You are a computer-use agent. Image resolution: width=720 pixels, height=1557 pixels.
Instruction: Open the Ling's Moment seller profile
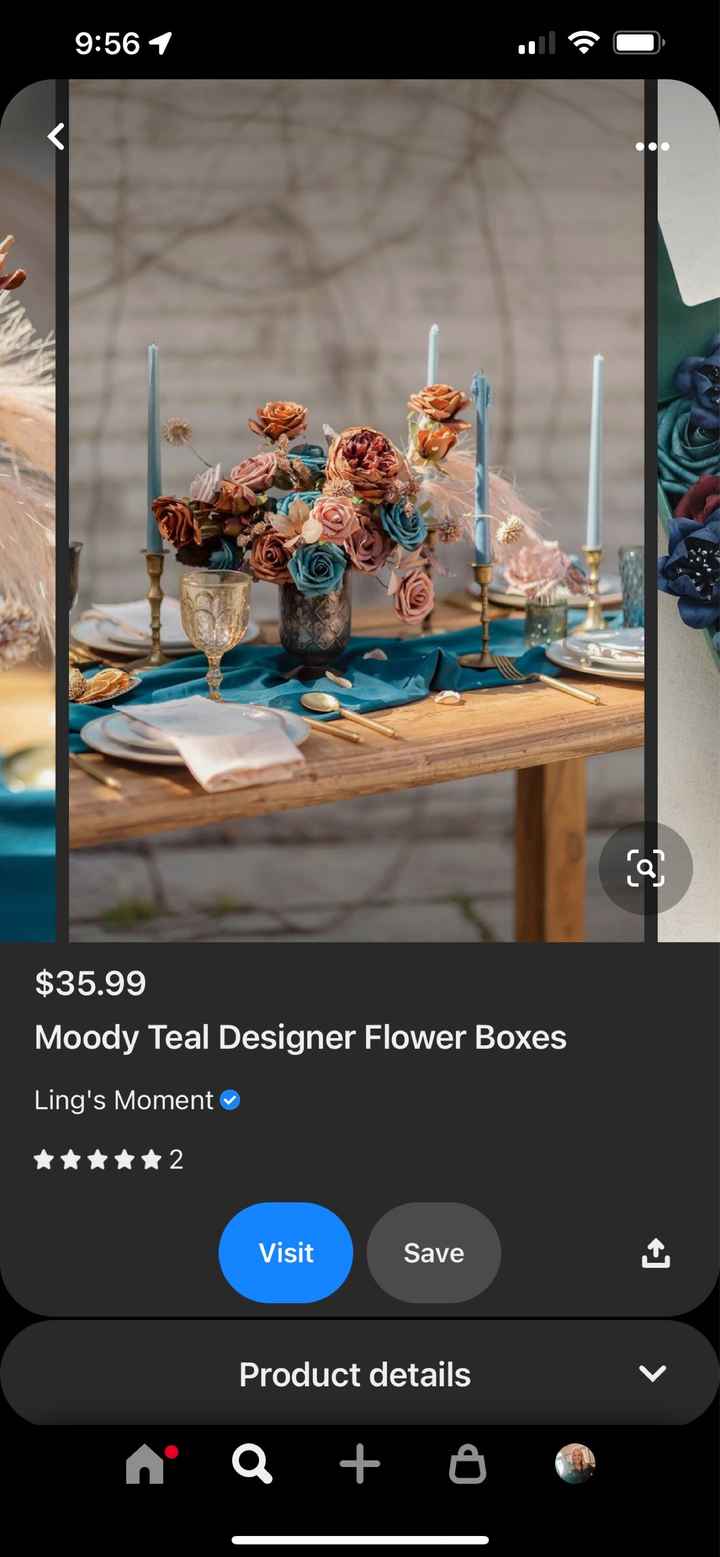(124, 1100)
